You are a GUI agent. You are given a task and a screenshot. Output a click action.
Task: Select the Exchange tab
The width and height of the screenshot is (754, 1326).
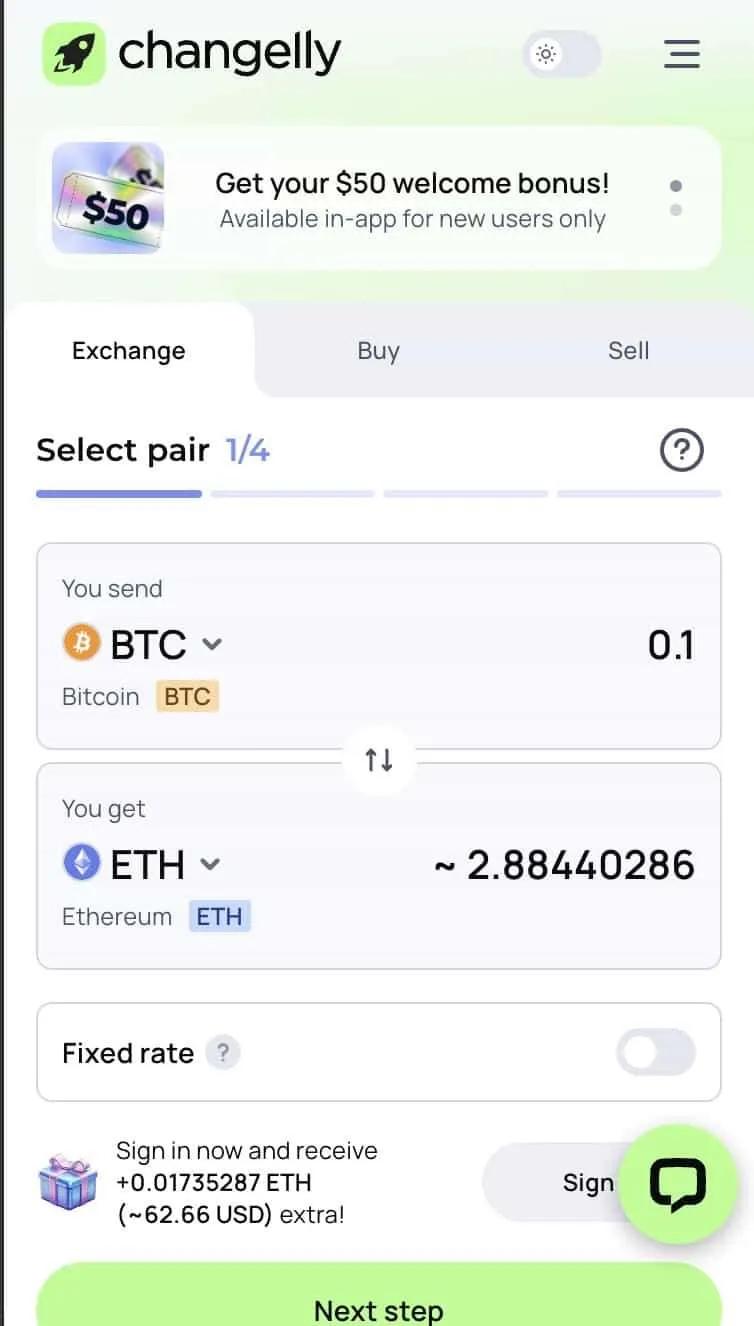pyautogui.click(x=128, y=351)
